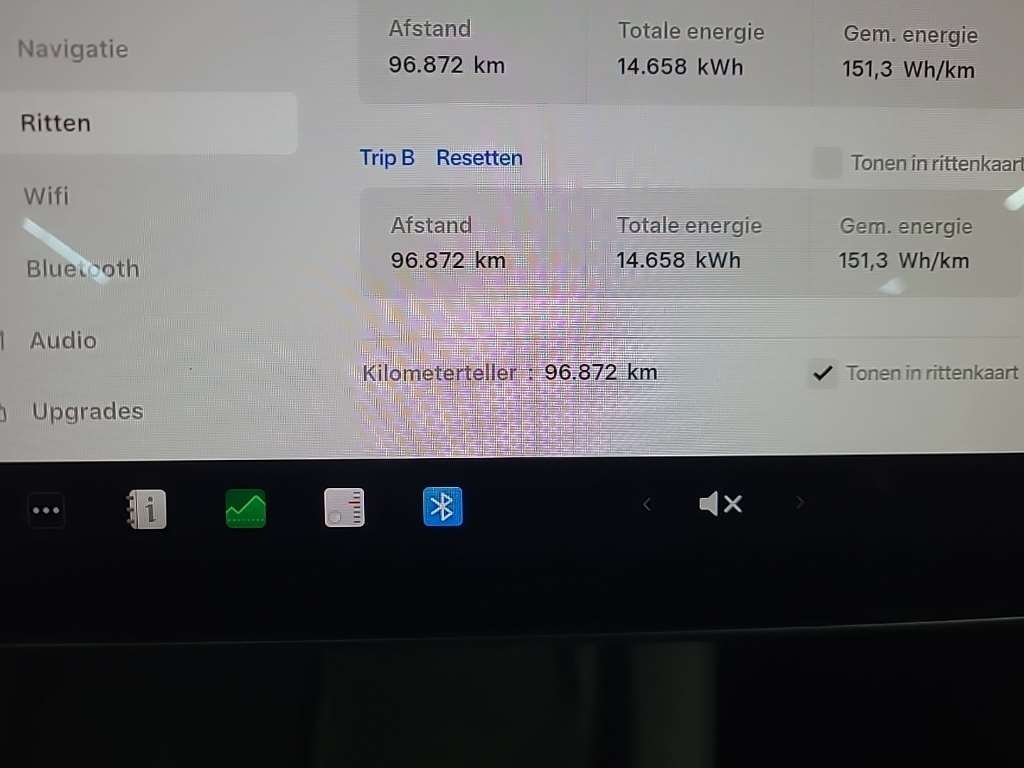
Task: Launch the green energy graph app
Action: coord(246,509)
